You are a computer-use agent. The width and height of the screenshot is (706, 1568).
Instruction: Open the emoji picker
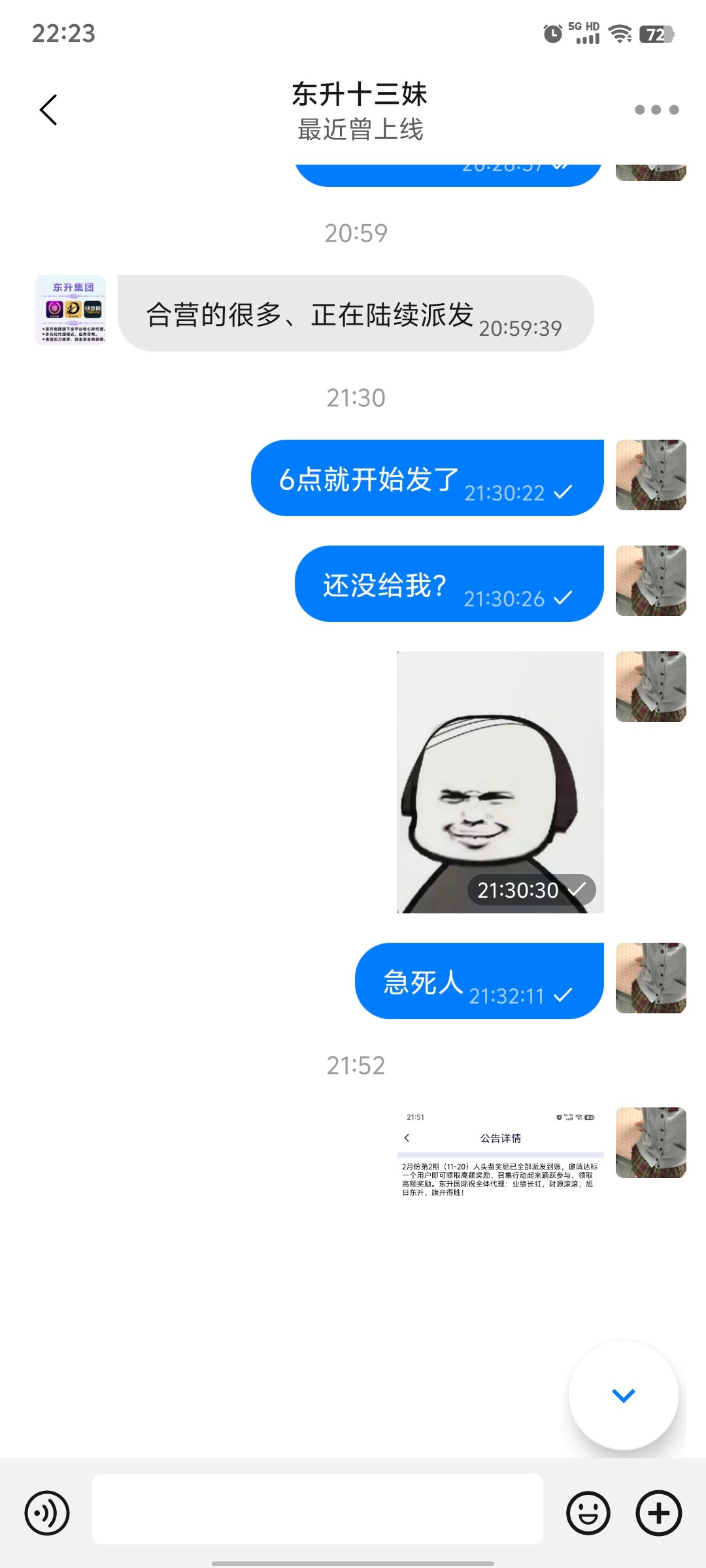tap(588, 1512)
